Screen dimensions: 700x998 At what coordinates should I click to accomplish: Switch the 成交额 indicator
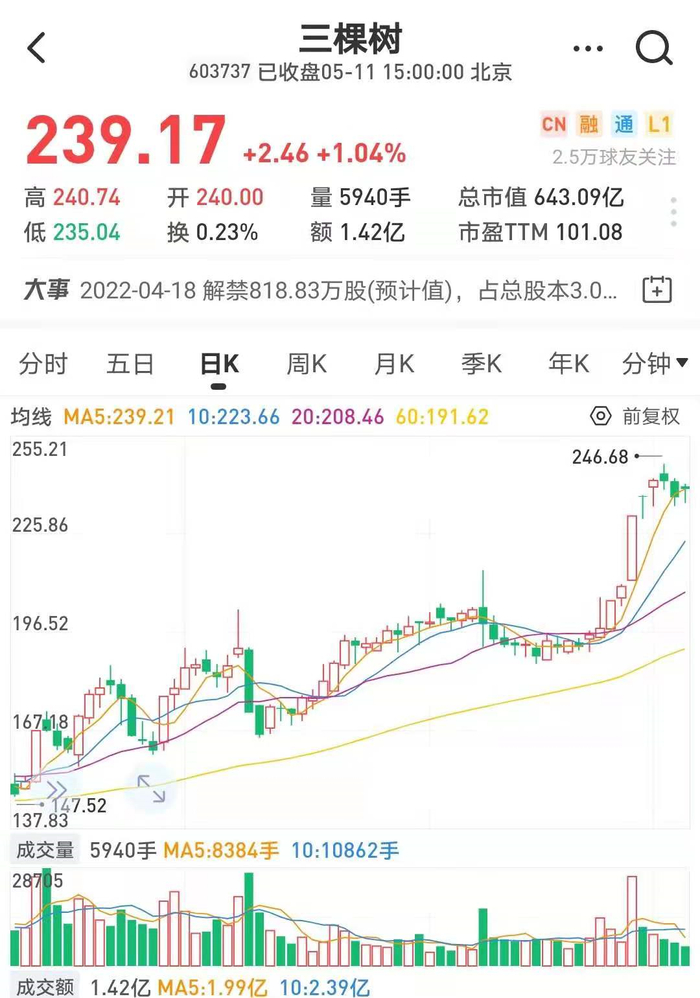pyautogui.click(x=44, y=987)
